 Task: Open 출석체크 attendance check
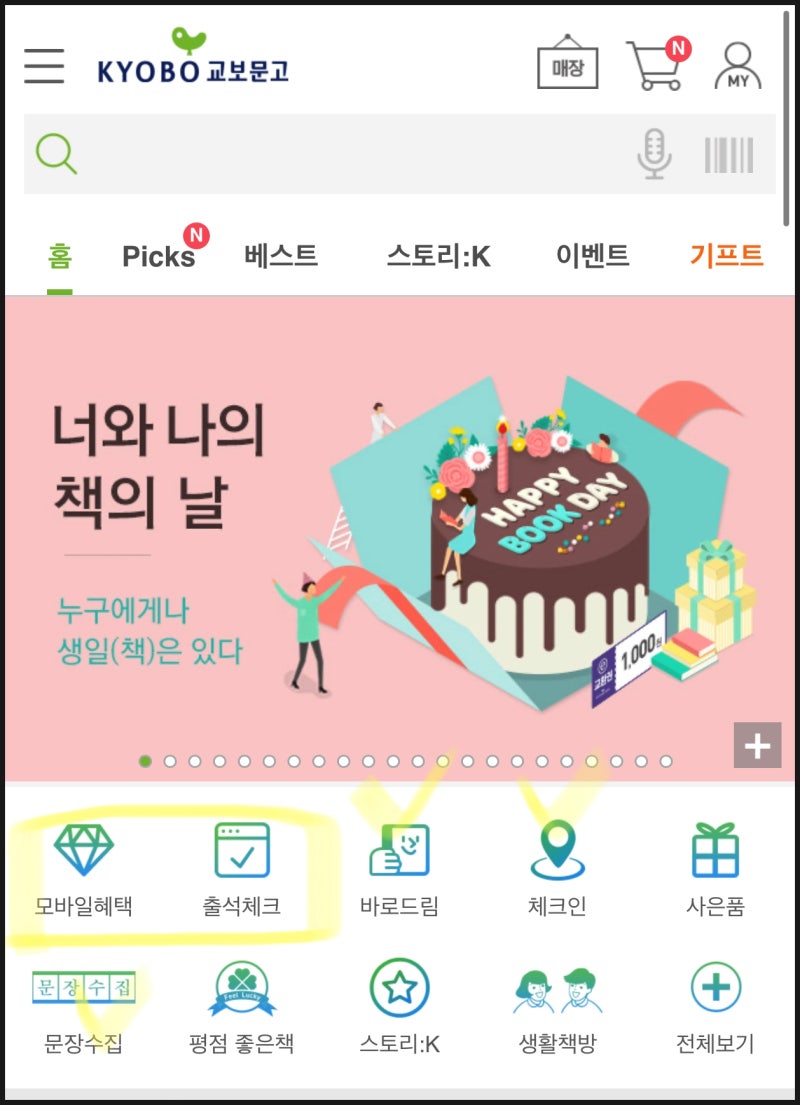tap(241, 868)
